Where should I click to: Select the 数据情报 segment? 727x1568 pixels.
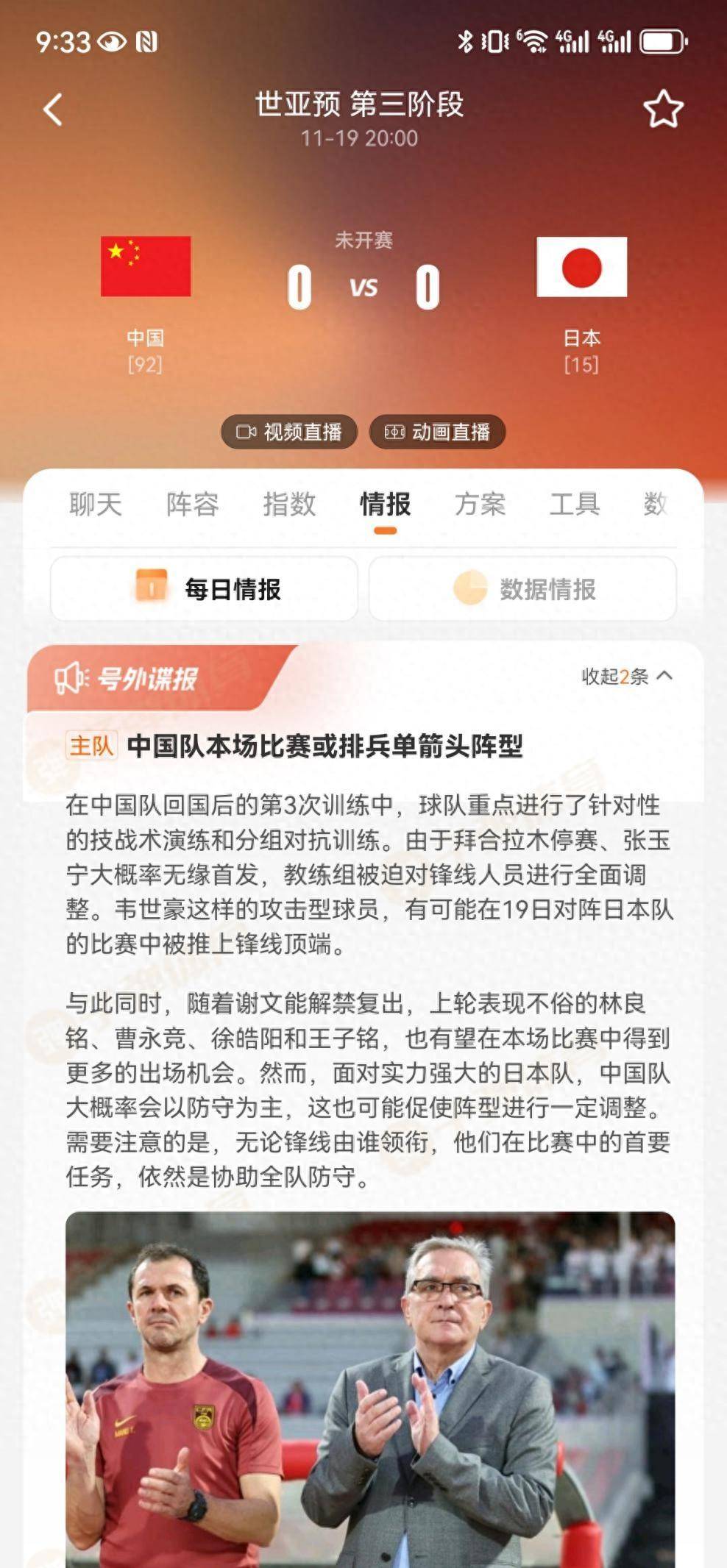tap(522, 588)
